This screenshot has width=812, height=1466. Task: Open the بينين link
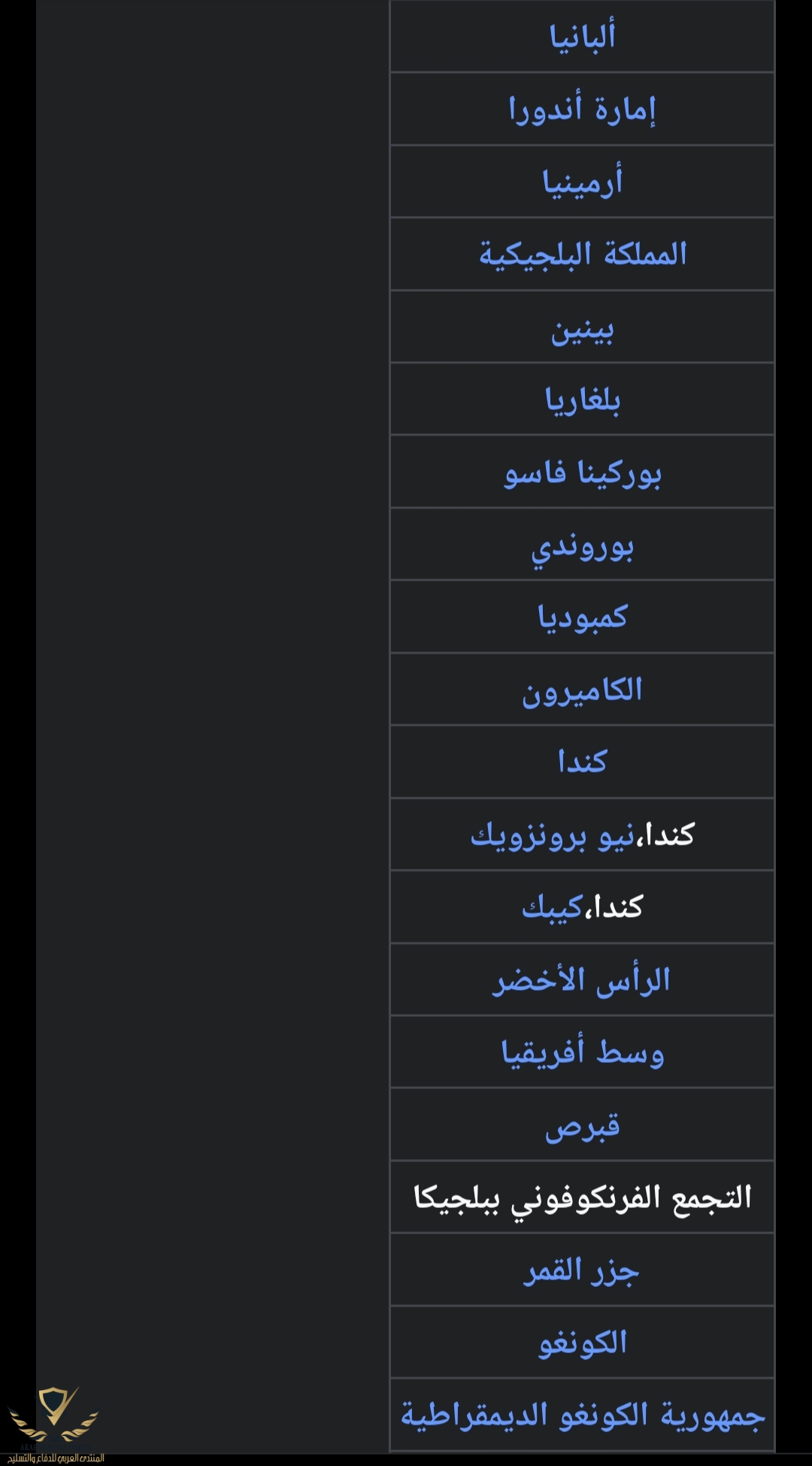582,329
